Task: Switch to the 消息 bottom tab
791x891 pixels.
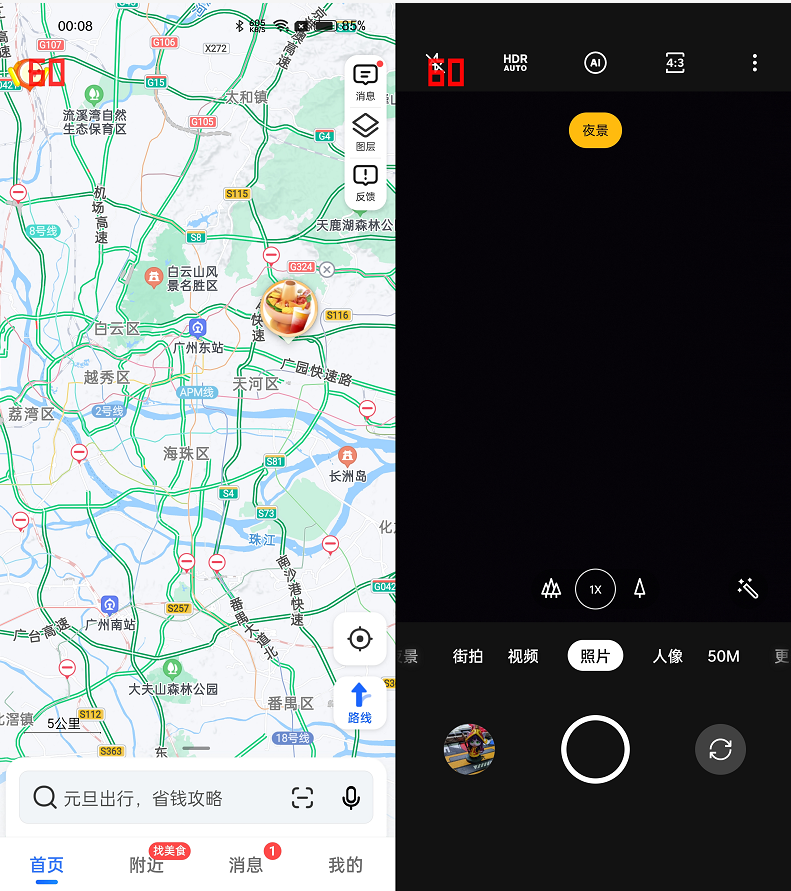Action: point(246,865)
